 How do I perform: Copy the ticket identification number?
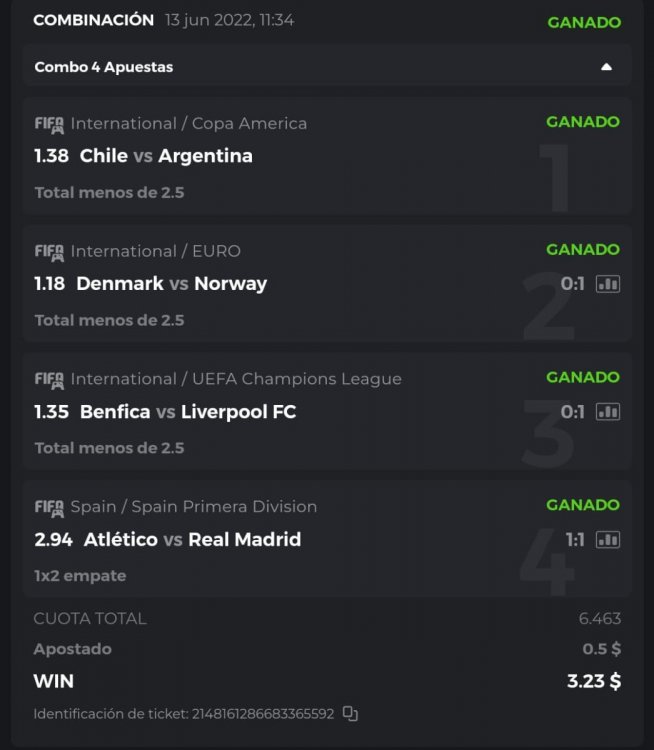[x=350, y=714]
